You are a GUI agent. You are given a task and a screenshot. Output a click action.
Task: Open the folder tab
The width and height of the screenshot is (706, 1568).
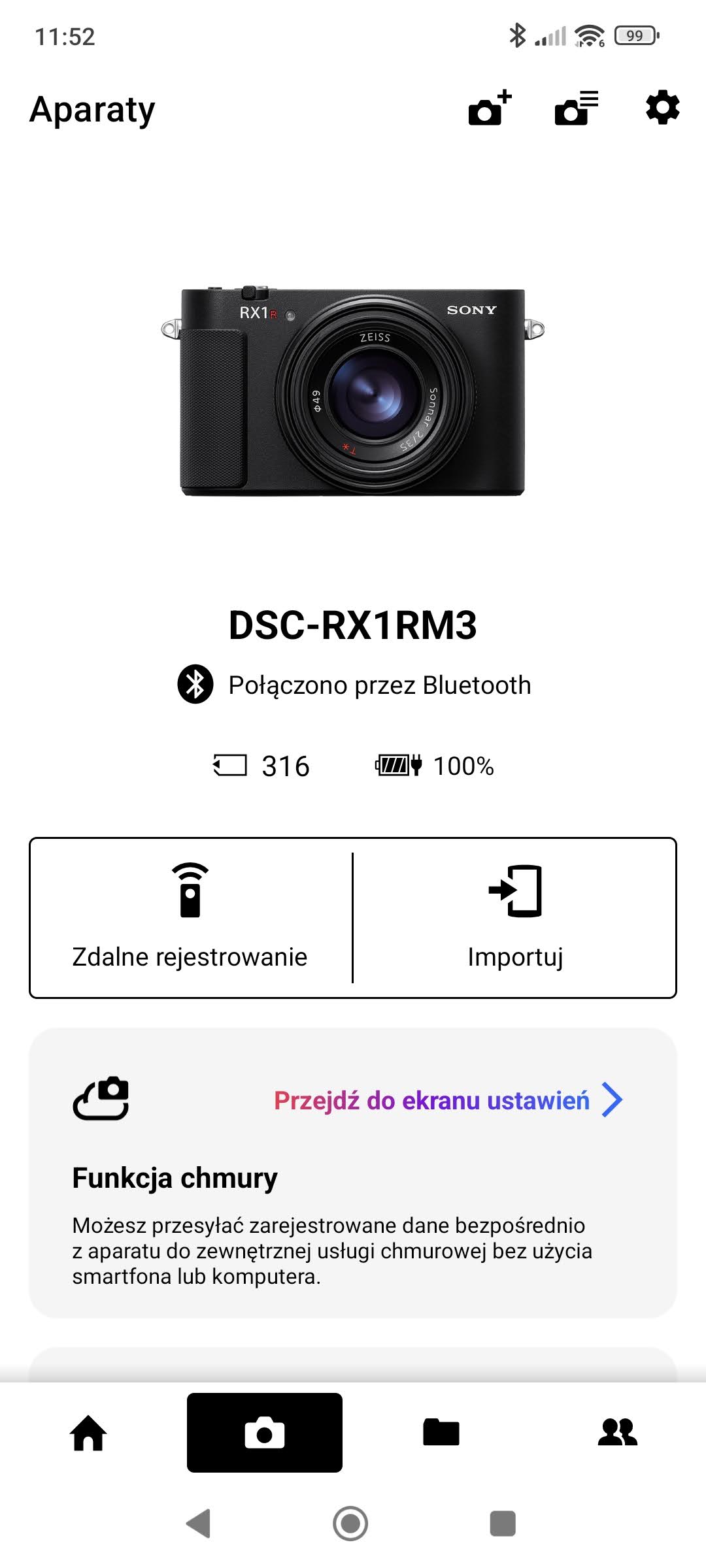tap(441, 1433)
